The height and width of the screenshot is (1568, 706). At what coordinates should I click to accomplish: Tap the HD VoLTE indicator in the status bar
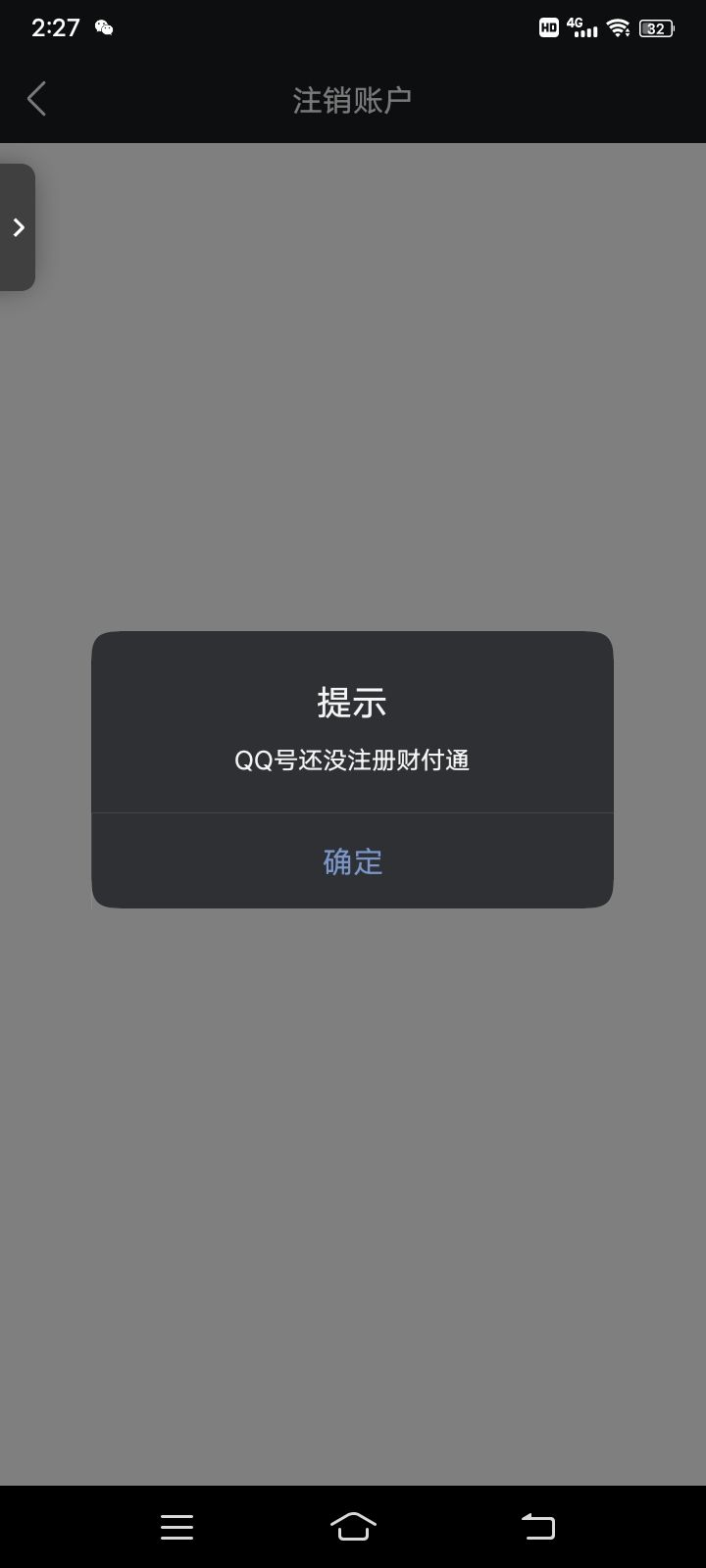(x=548, y=27)
